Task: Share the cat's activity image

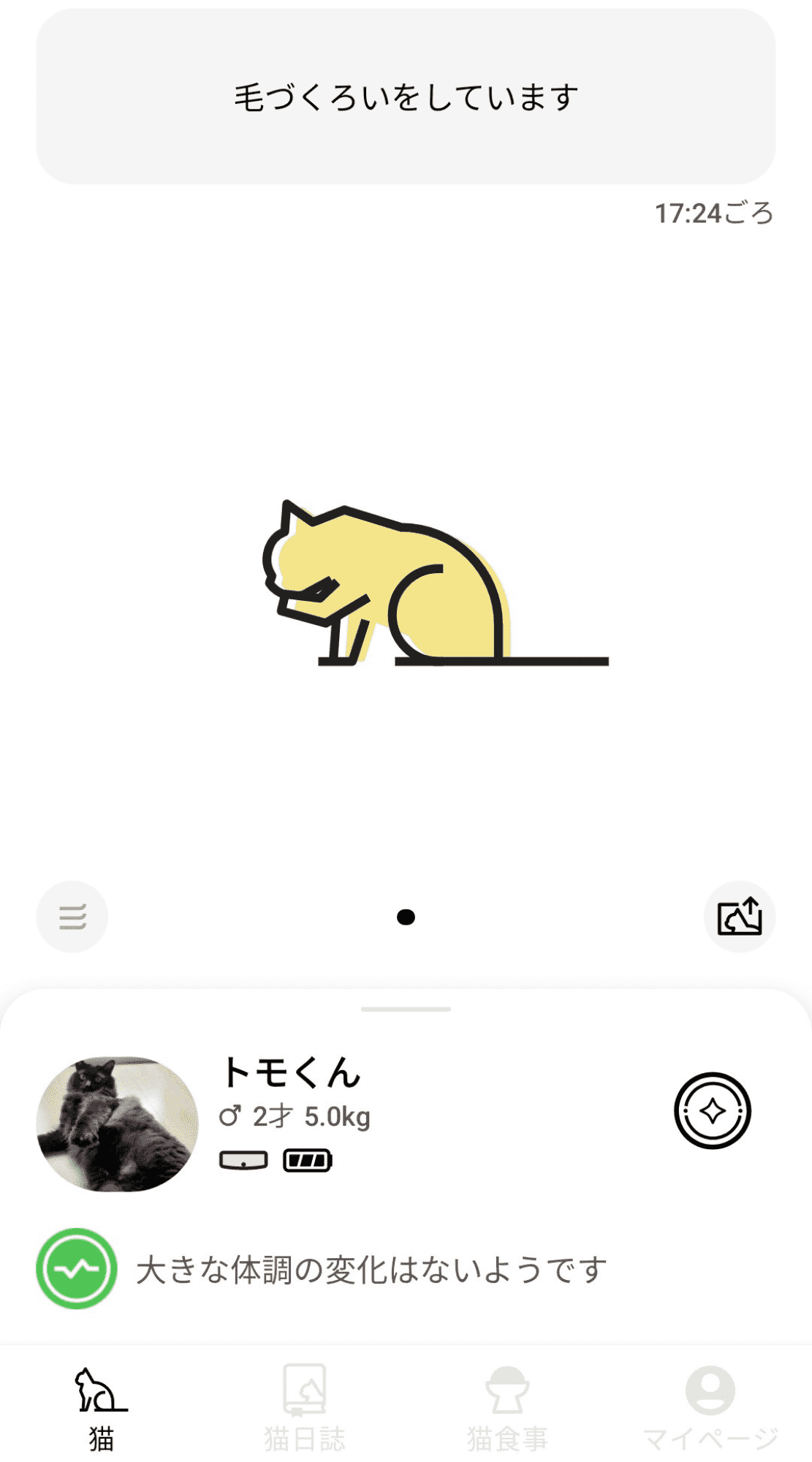Action: (x=739, y=917)
